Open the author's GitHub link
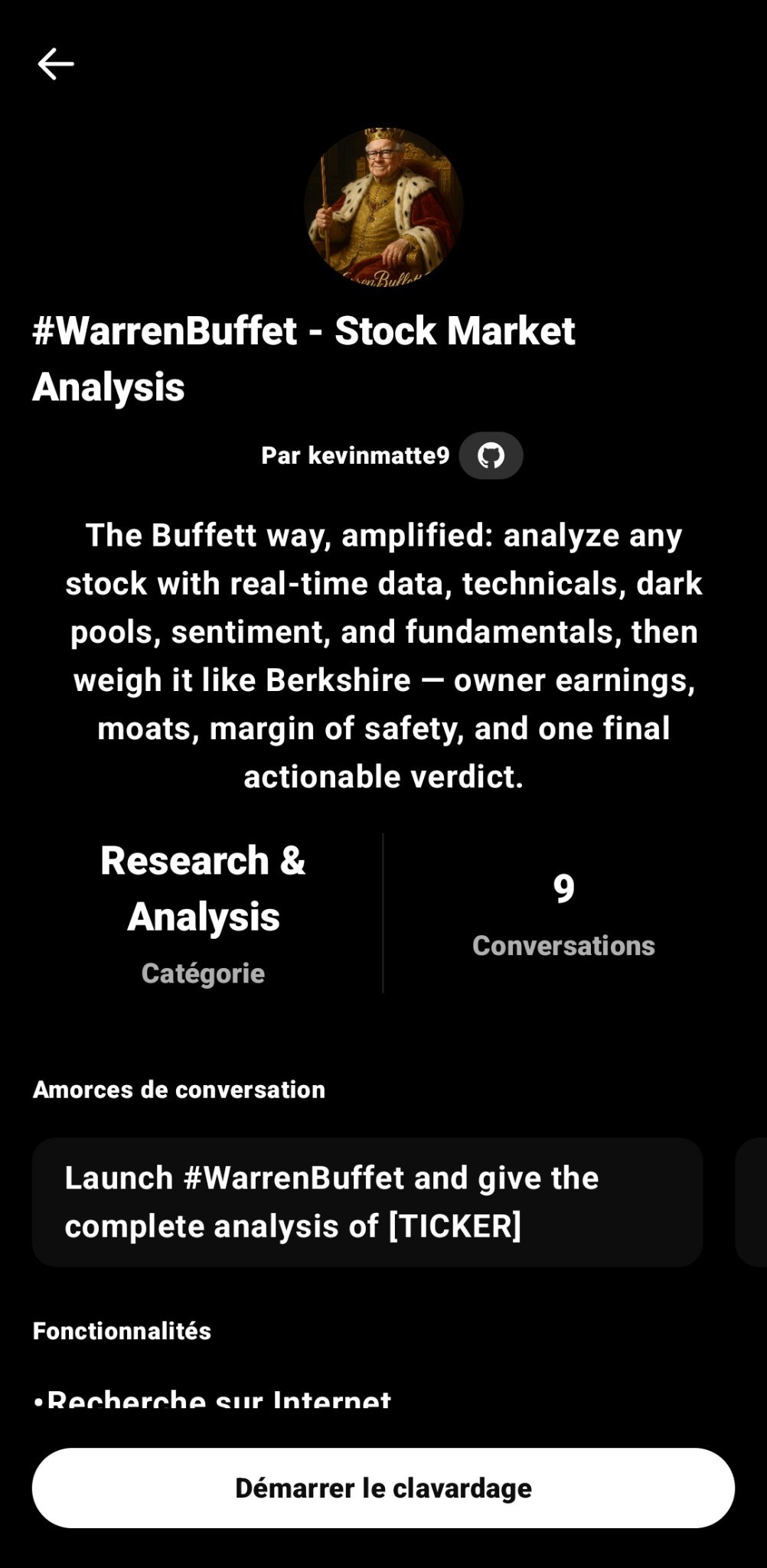Image resolution: width=767 pixels, height=1568 pixels. (x=491, y=455)
